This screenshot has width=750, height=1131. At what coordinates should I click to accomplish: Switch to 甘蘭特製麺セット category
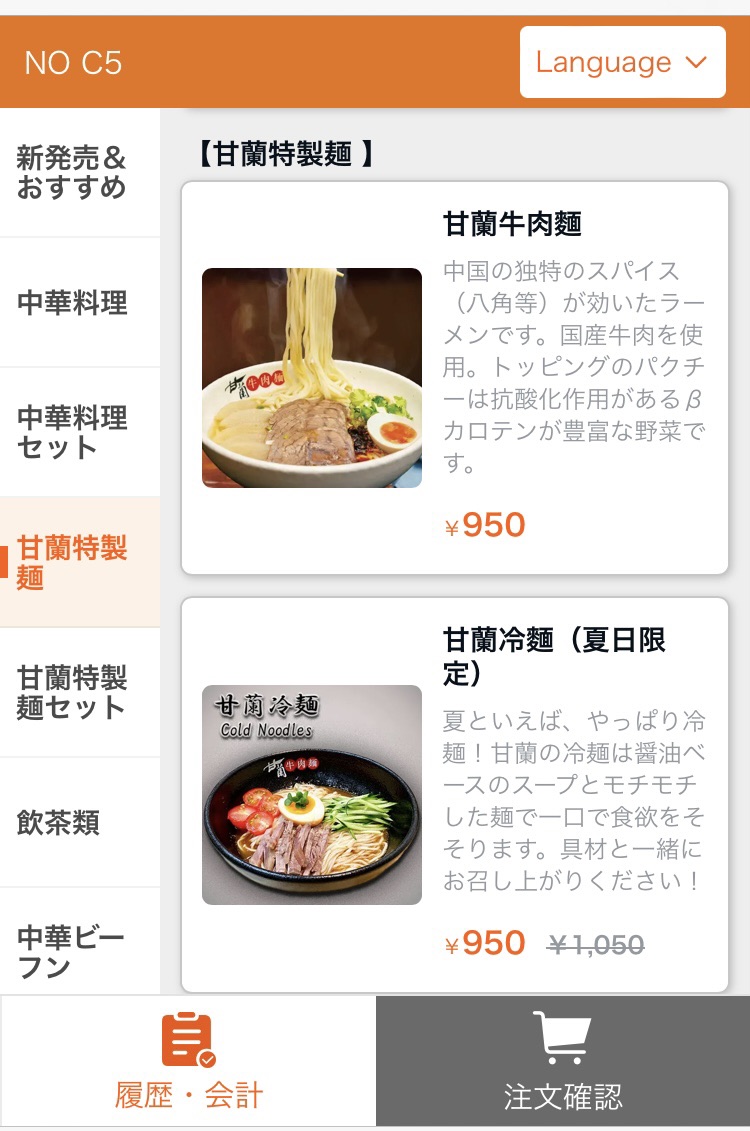point(79,692)
